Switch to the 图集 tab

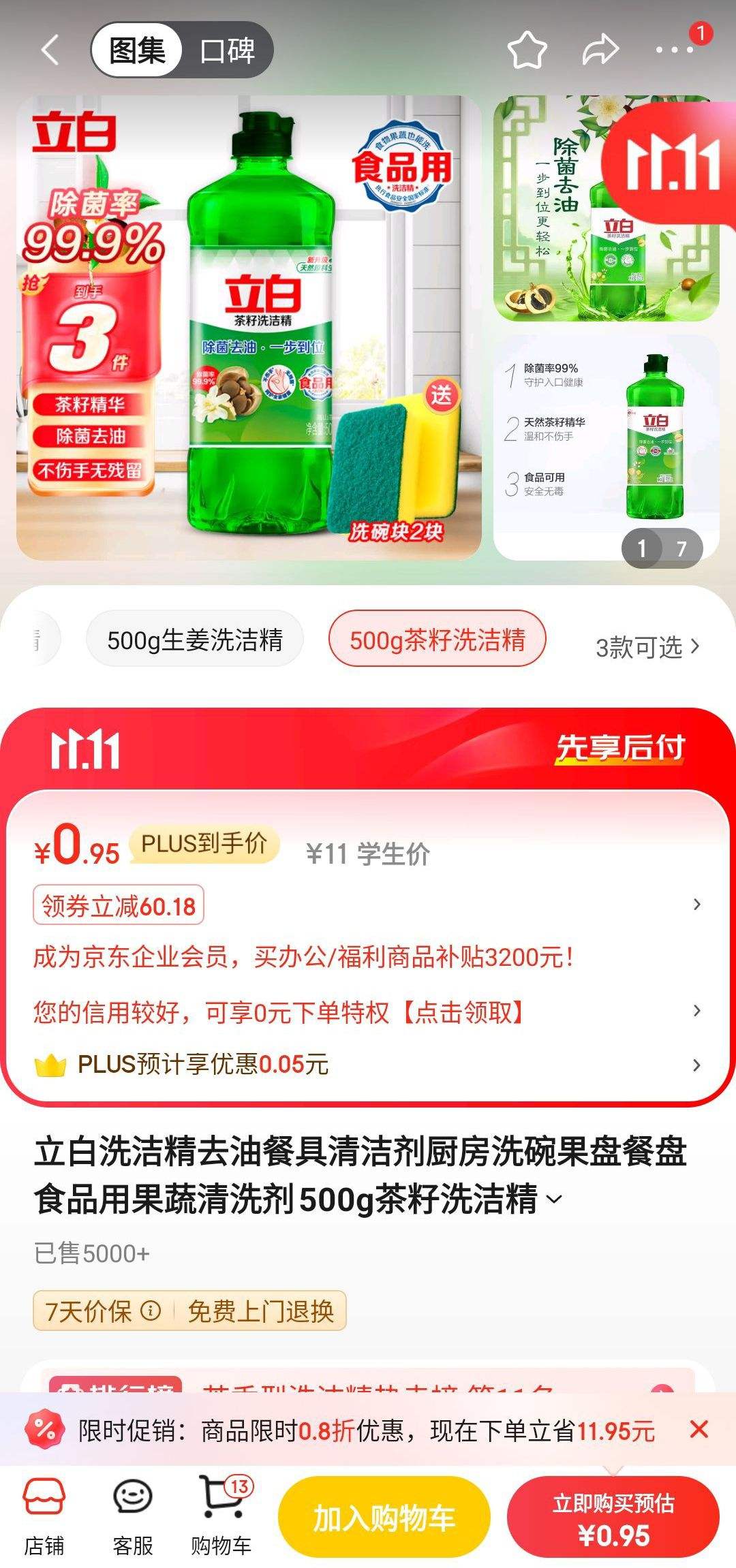(x=136, y=50)
